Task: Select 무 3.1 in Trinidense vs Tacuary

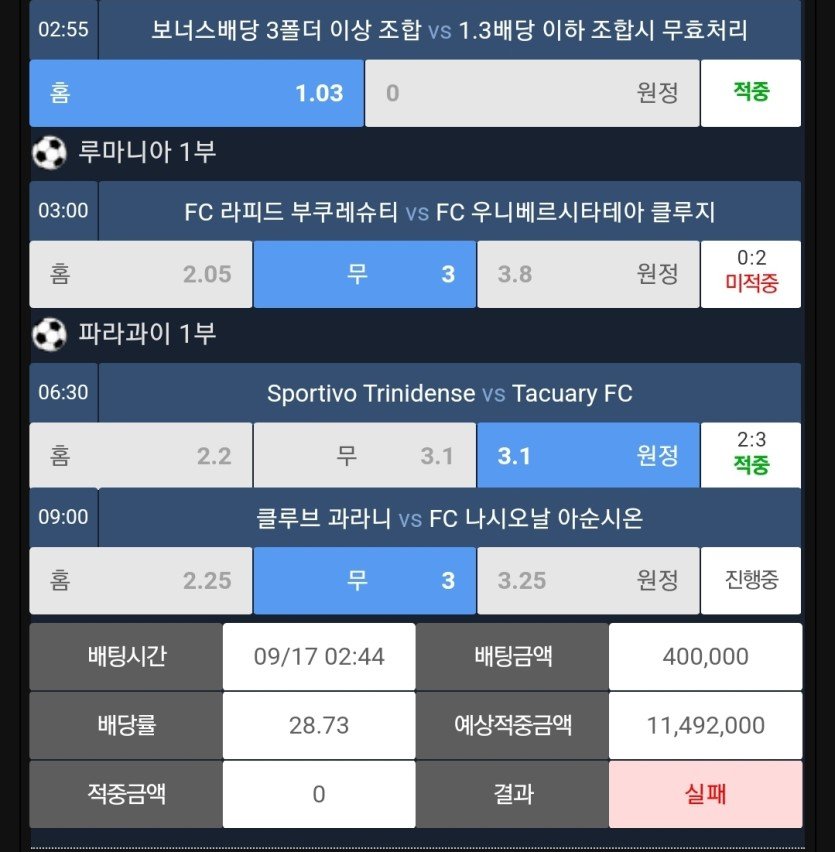Action: point(365,456)
